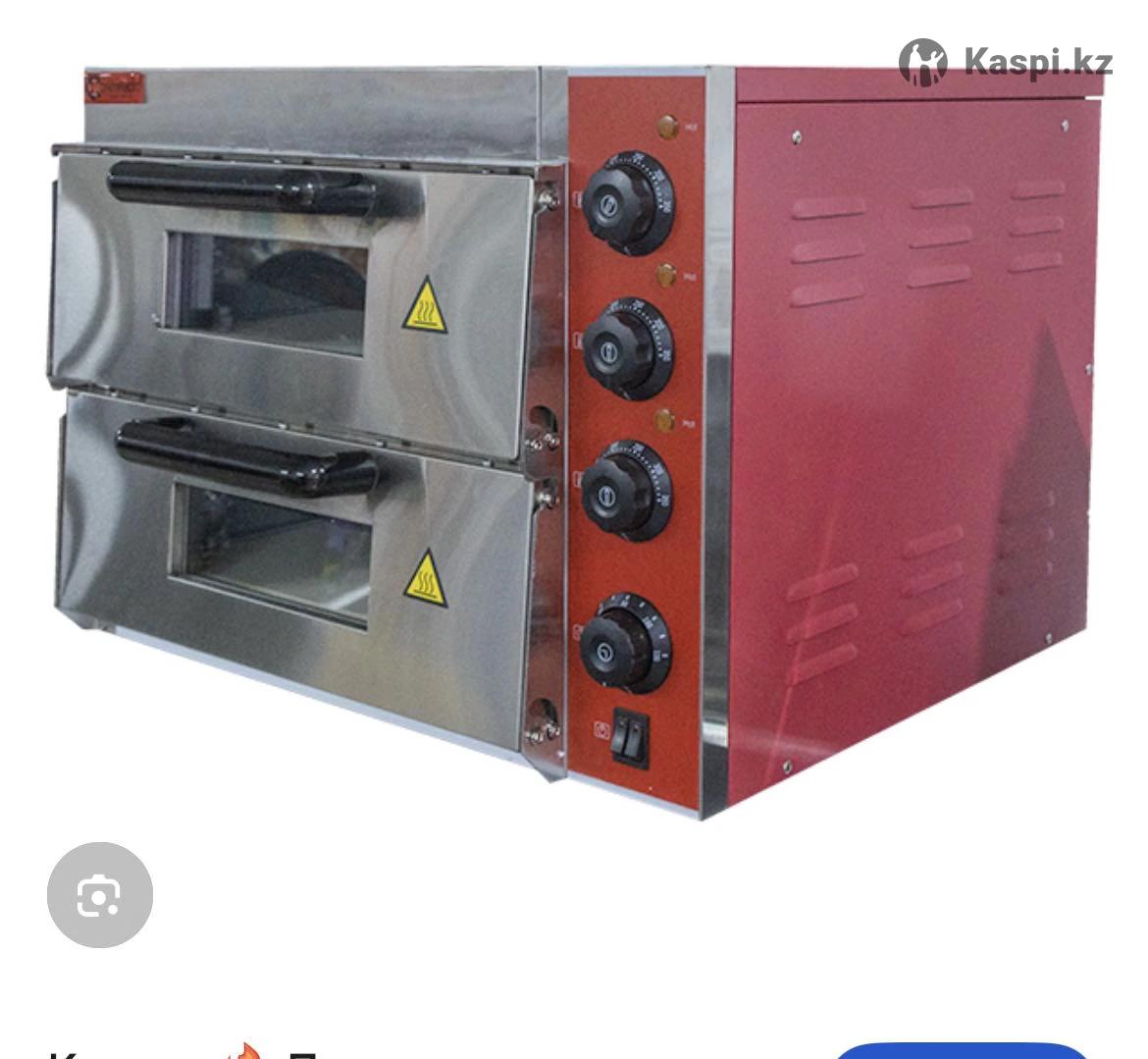Search this image with the Lens icon
Image resolution: width=1148 pixels, height=1059 pixels.
[99, 894]
